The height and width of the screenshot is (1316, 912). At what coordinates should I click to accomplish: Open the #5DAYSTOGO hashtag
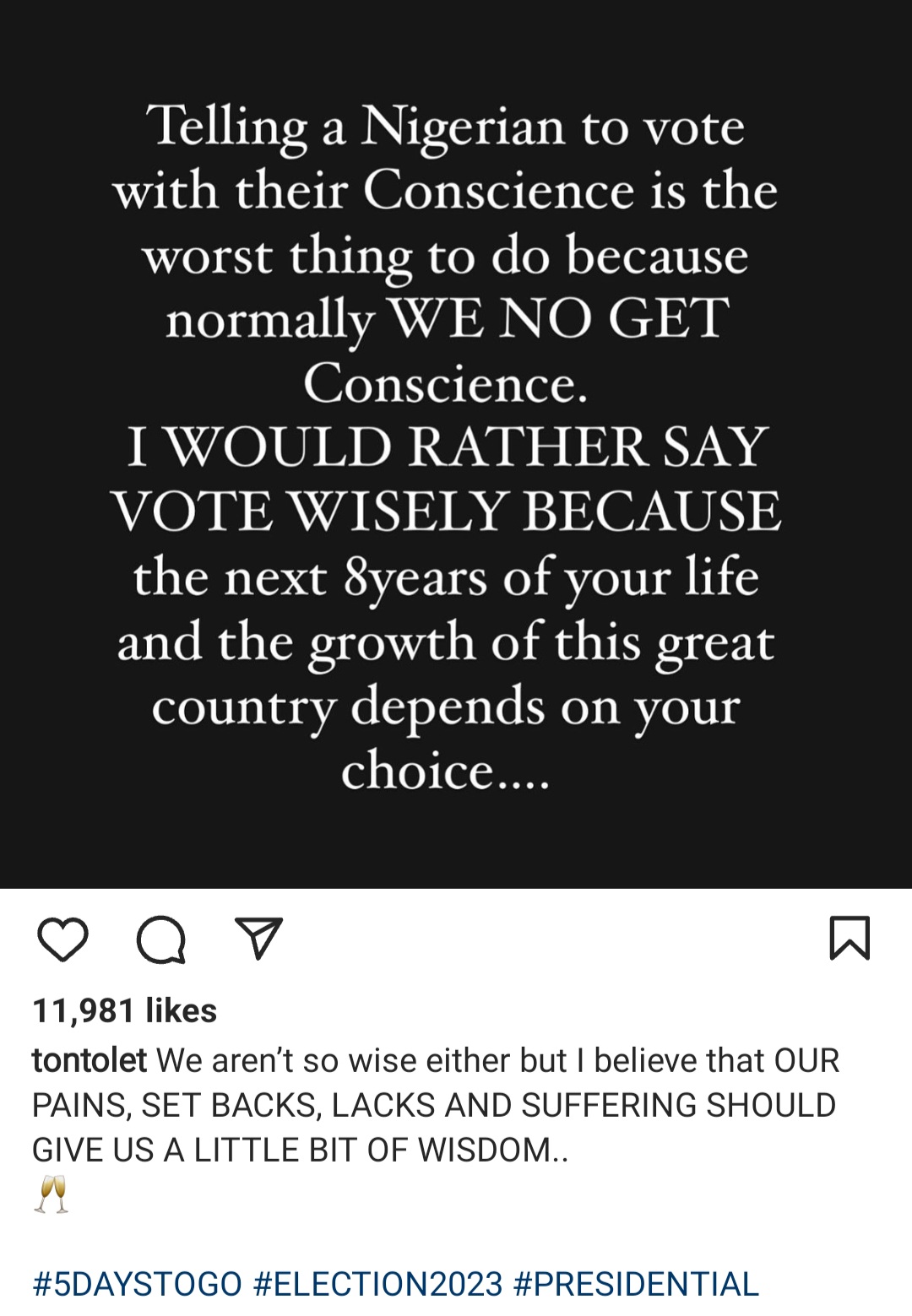(138, 1284)
